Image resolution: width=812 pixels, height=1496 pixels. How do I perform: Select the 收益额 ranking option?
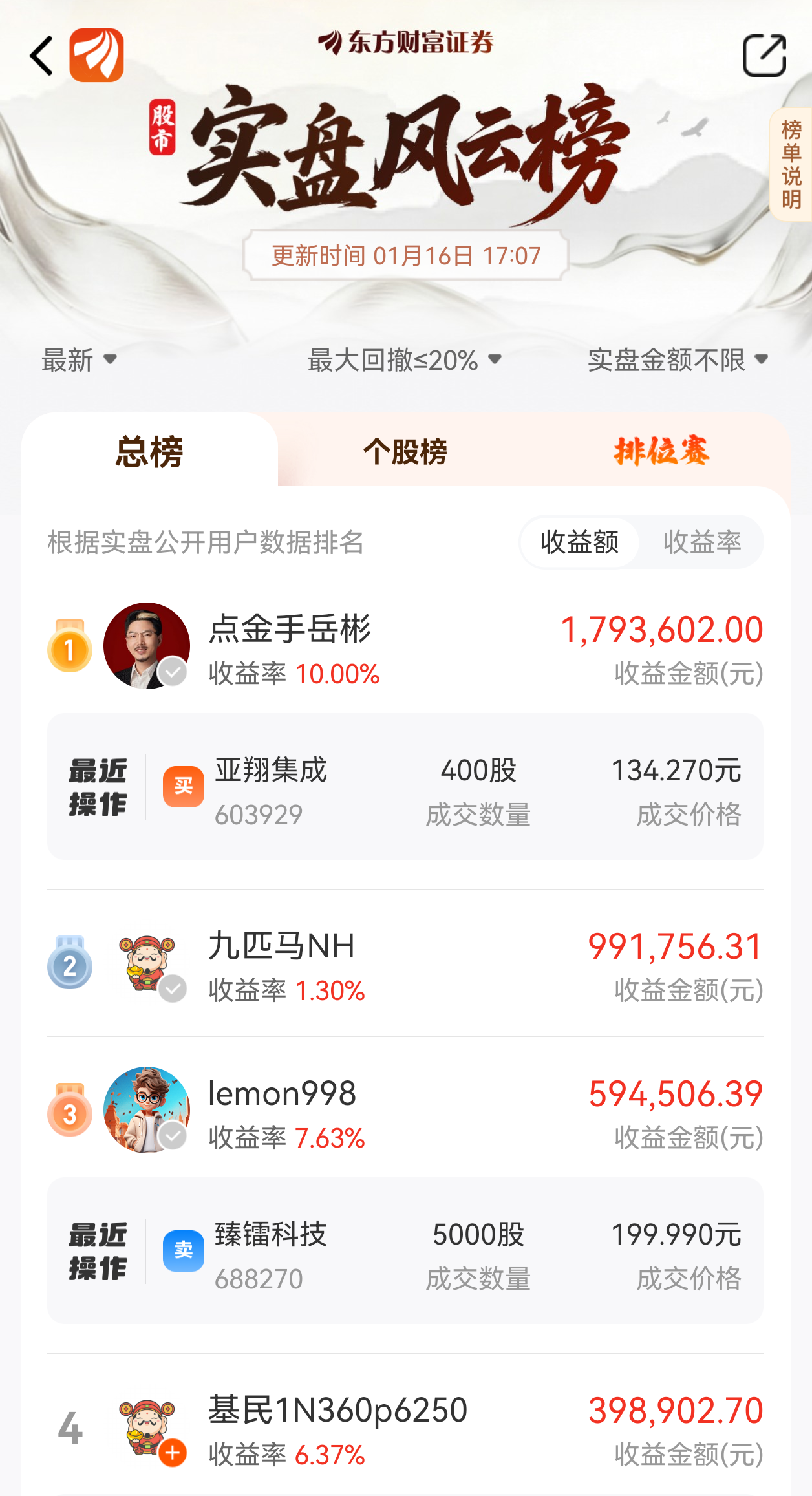click(x=580, y=543)
